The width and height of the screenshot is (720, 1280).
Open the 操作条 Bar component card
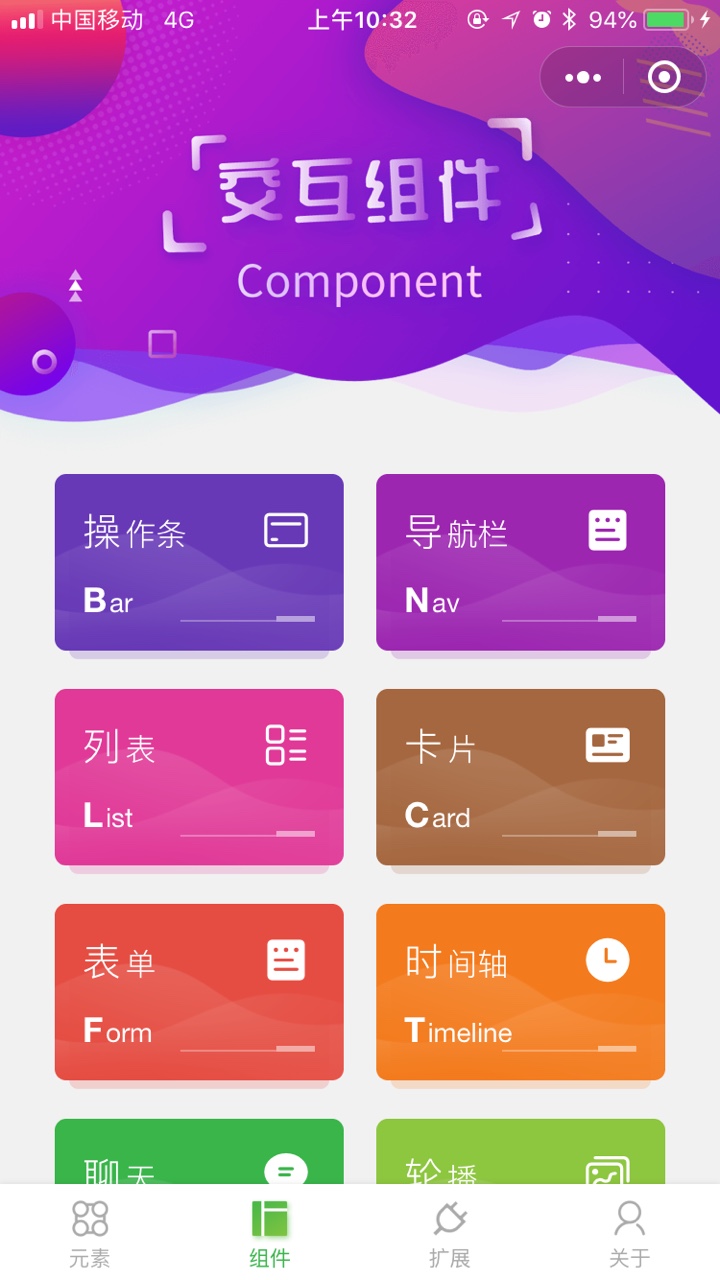(199, 562)
